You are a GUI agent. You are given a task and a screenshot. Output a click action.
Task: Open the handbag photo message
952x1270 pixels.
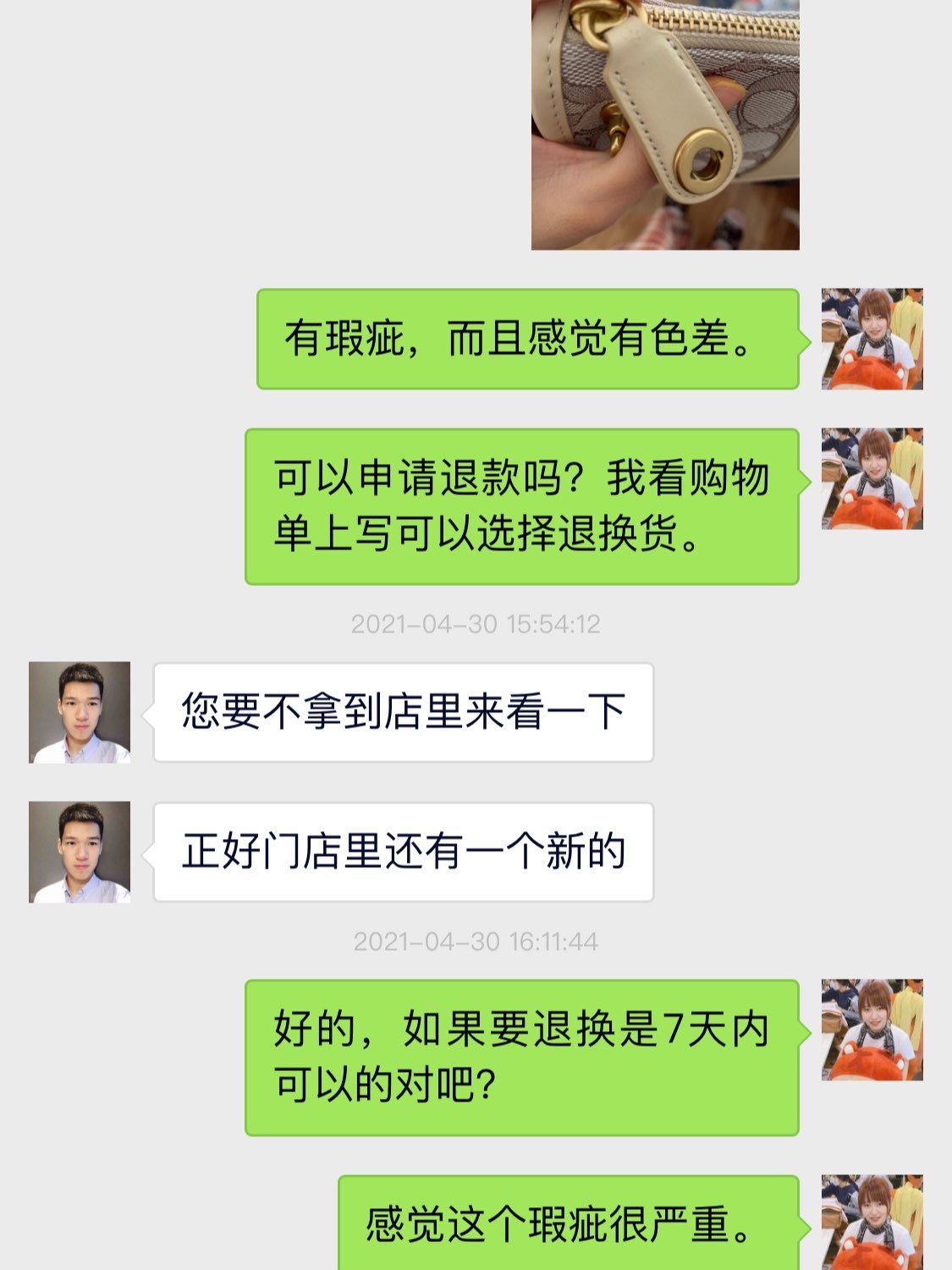[x=665, y=124]
